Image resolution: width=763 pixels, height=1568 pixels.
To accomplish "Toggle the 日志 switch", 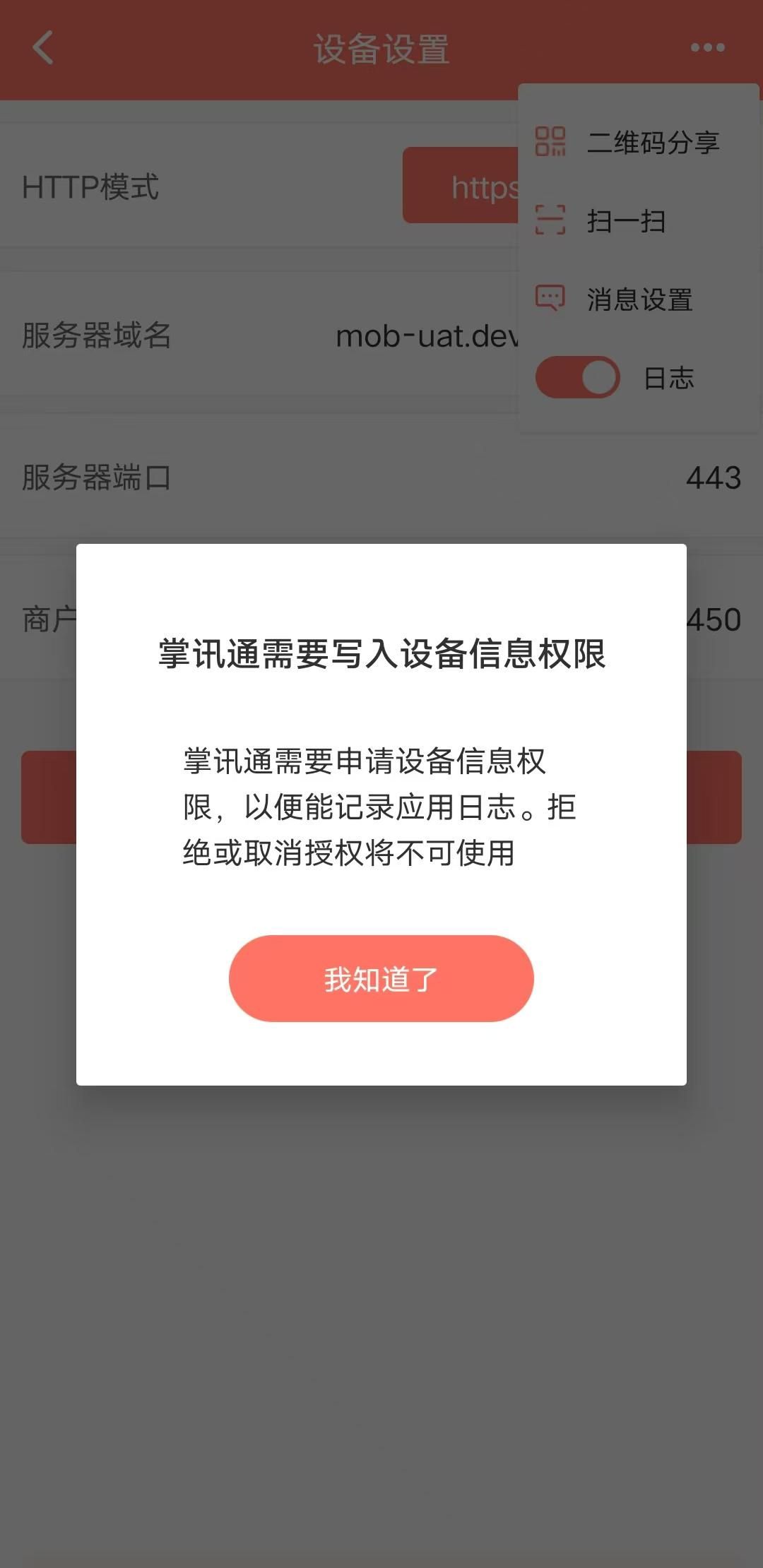I will (578, 377).
